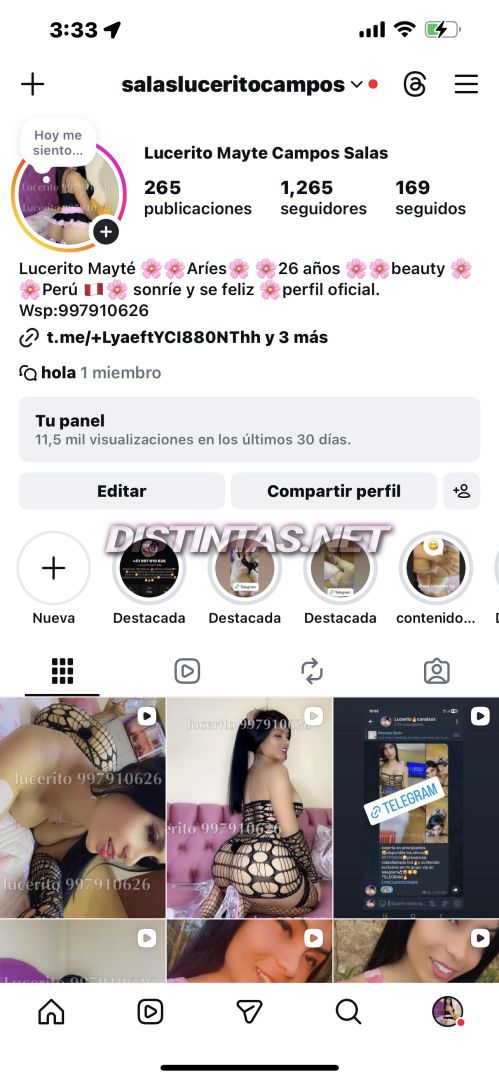This screenshot has height=1080, width=499.
Task: Tap the plus icon to create a post
Action: tap(32, 85)
